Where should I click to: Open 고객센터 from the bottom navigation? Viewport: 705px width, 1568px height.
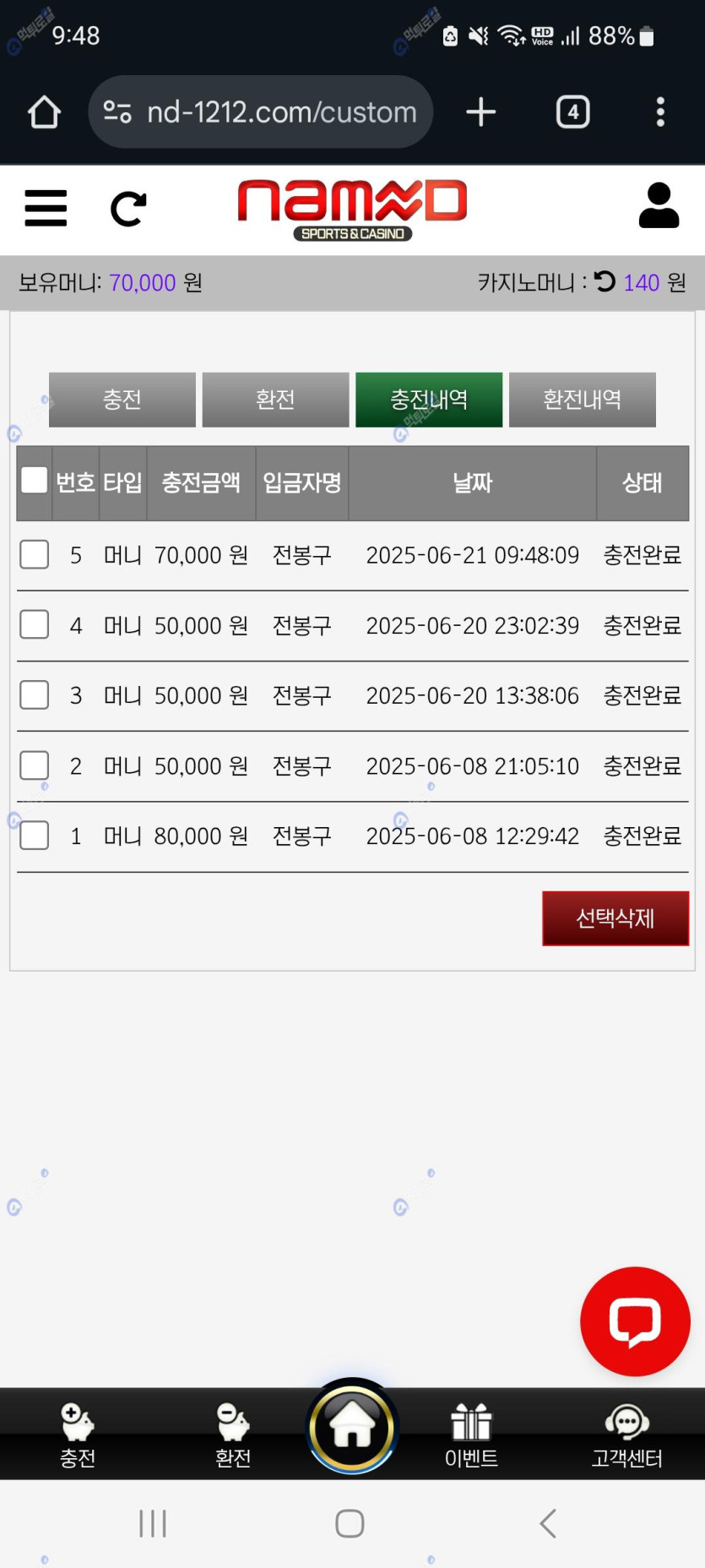[626, 1435]
